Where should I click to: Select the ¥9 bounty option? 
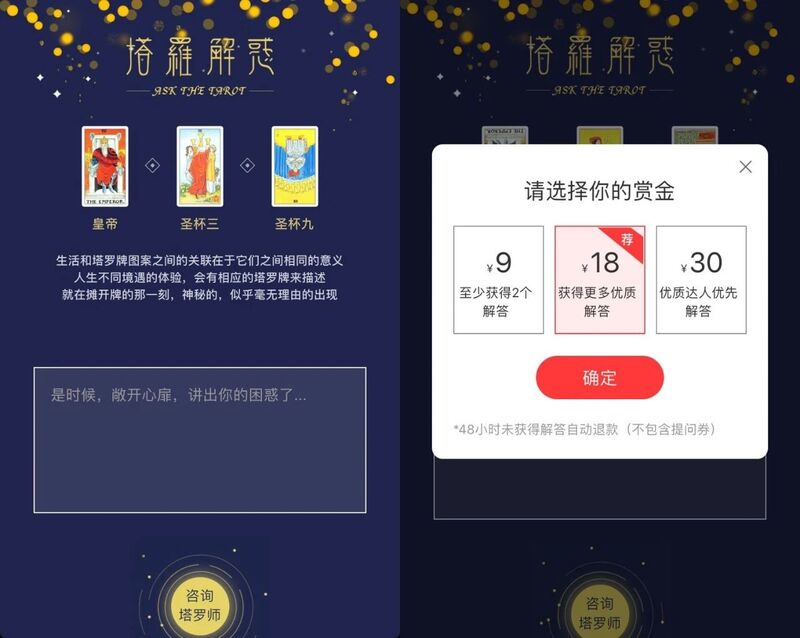(497, 280)
